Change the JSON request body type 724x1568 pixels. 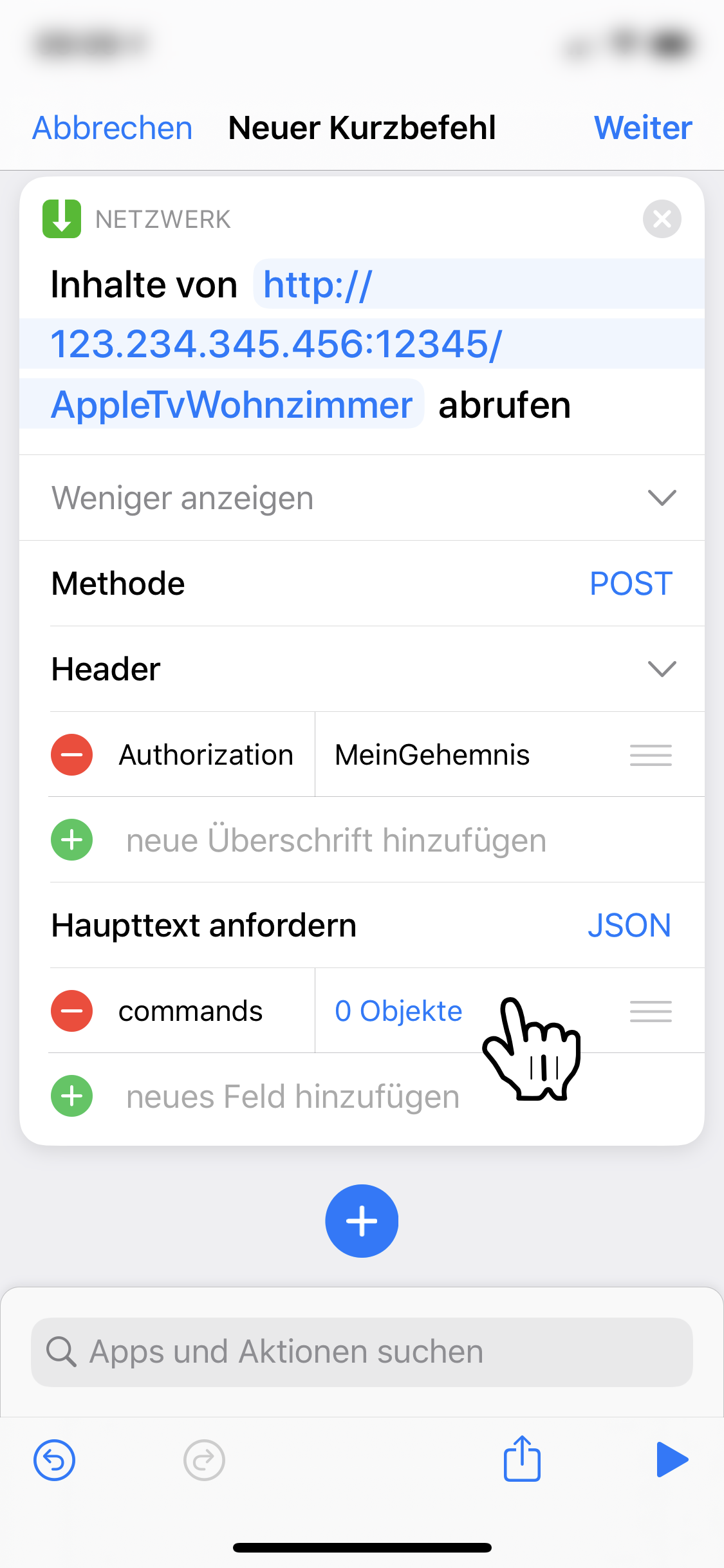point(629,926)
